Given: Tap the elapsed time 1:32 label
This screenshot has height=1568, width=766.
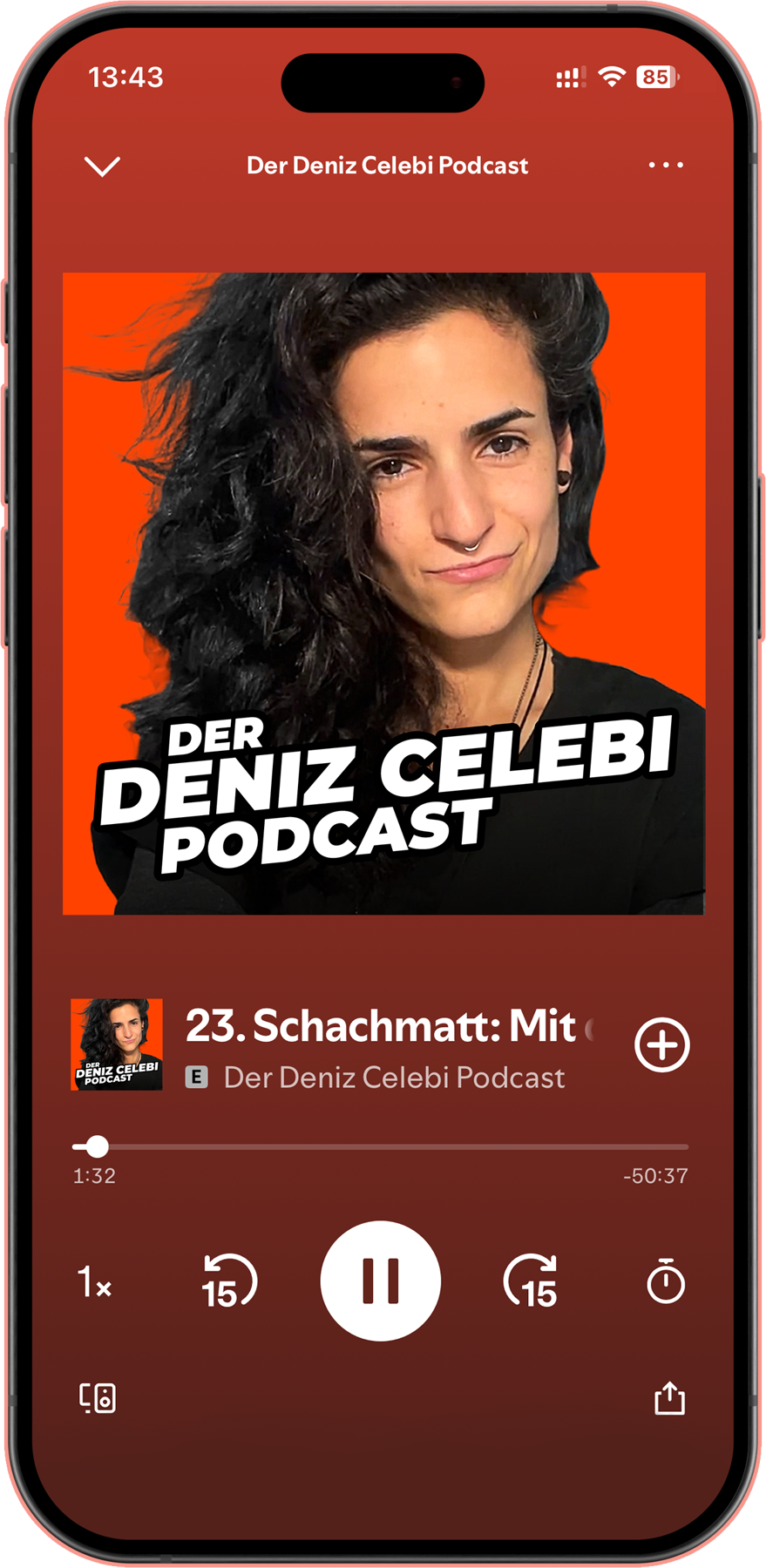Looking at the screenshot, I should (x=92, y=1176).
